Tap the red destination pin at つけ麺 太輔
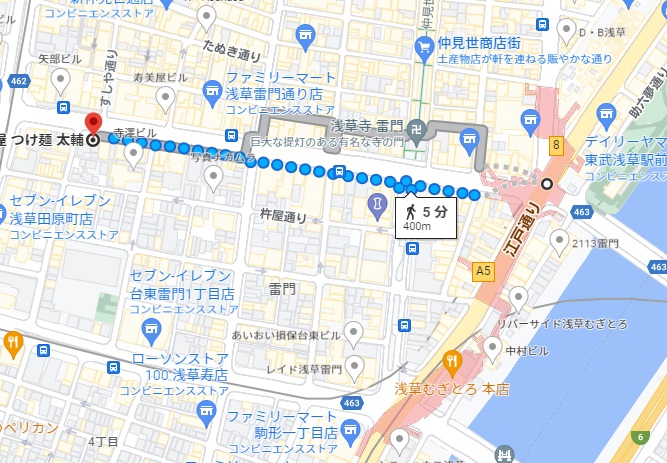667x463 pixels. click(93, 125)
